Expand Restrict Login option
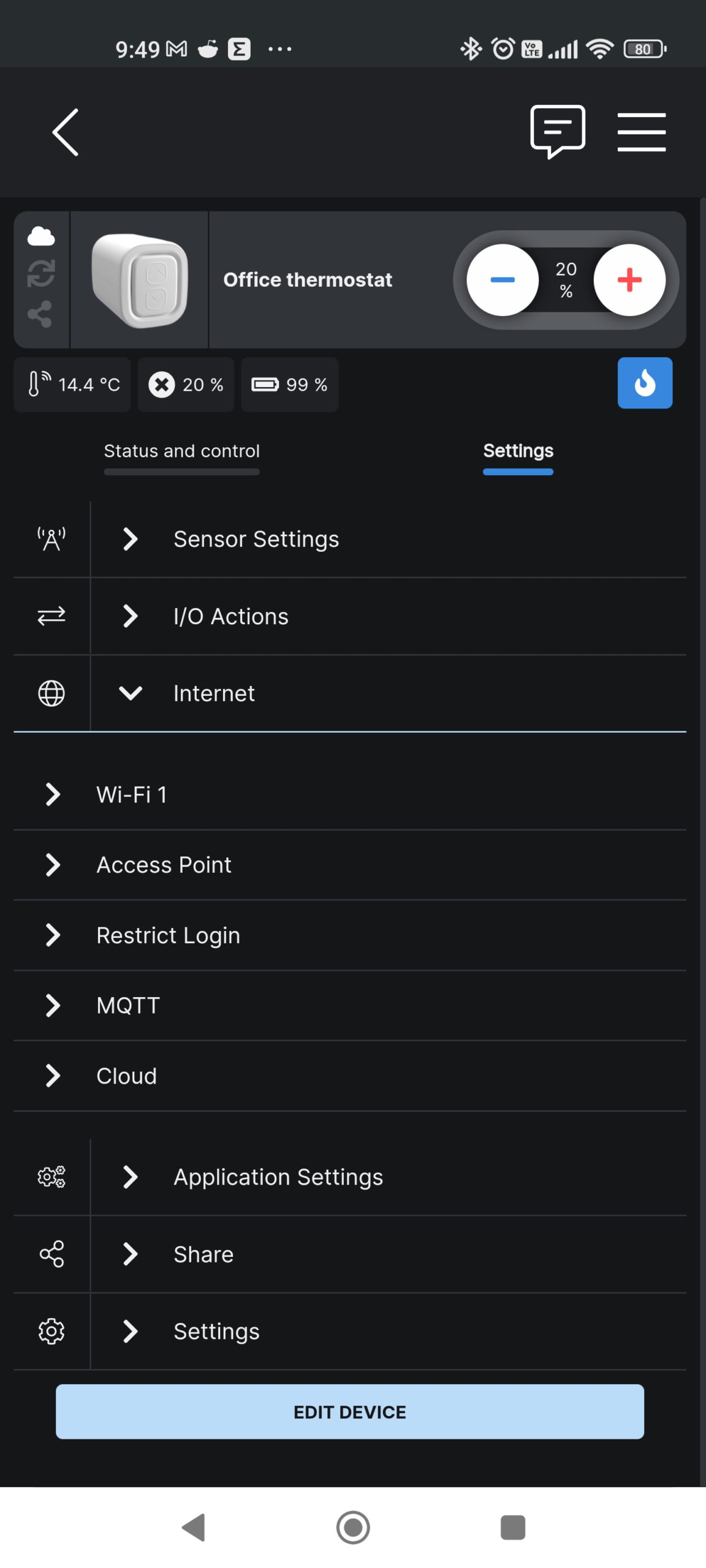This screenshot has height=1568, width=706. click(350, 935)
